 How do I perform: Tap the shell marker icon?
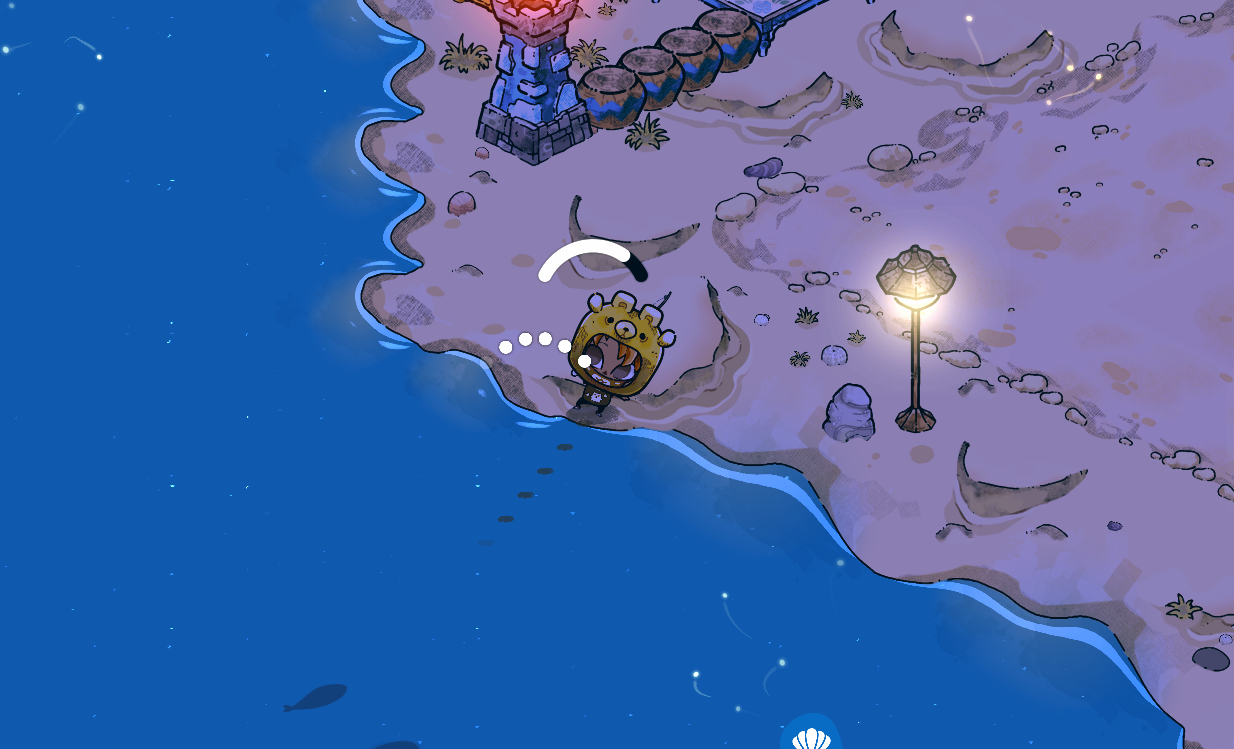(811, 737)
